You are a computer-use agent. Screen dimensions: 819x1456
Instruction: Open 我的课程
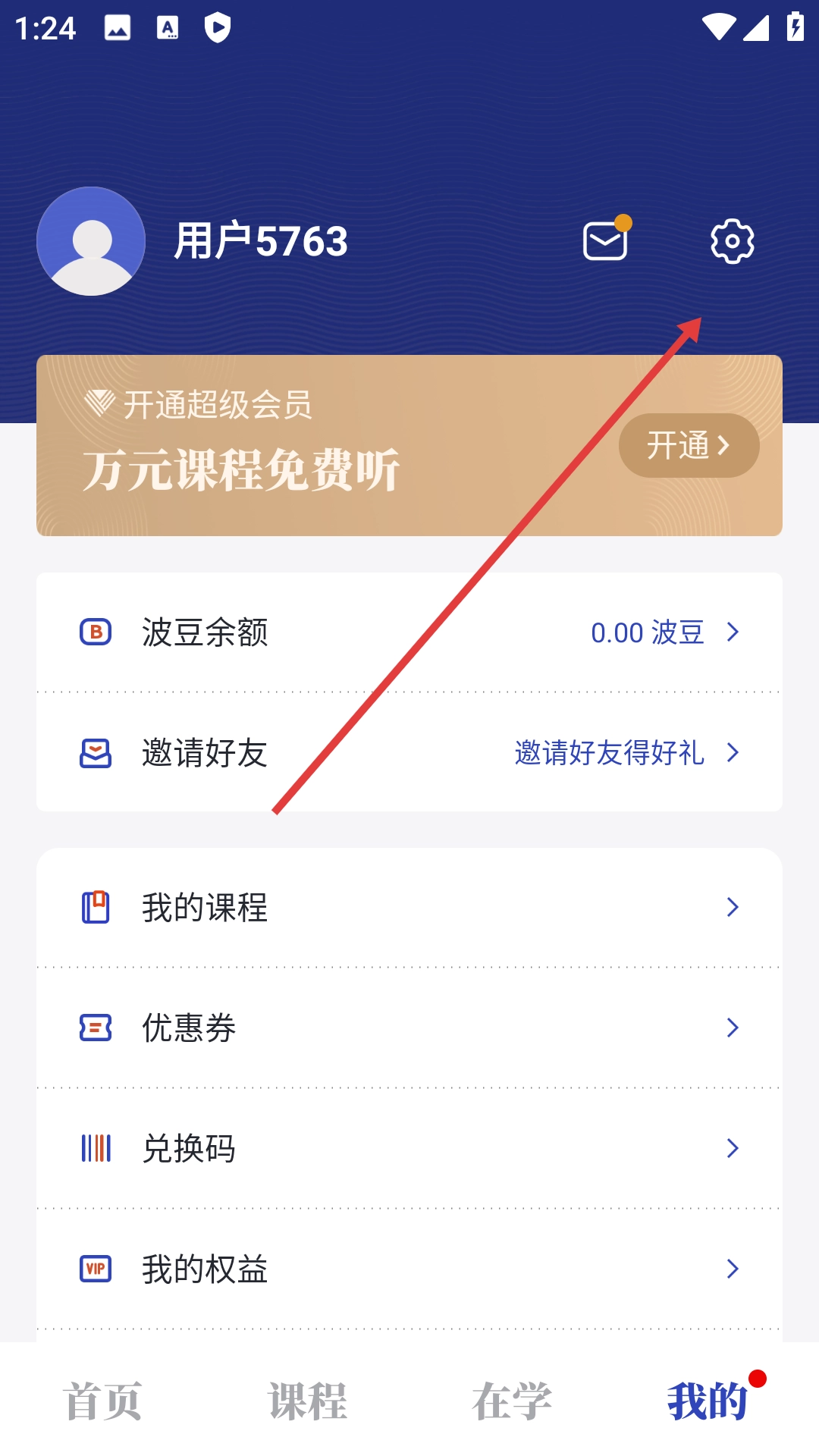(x=409, y=907)
